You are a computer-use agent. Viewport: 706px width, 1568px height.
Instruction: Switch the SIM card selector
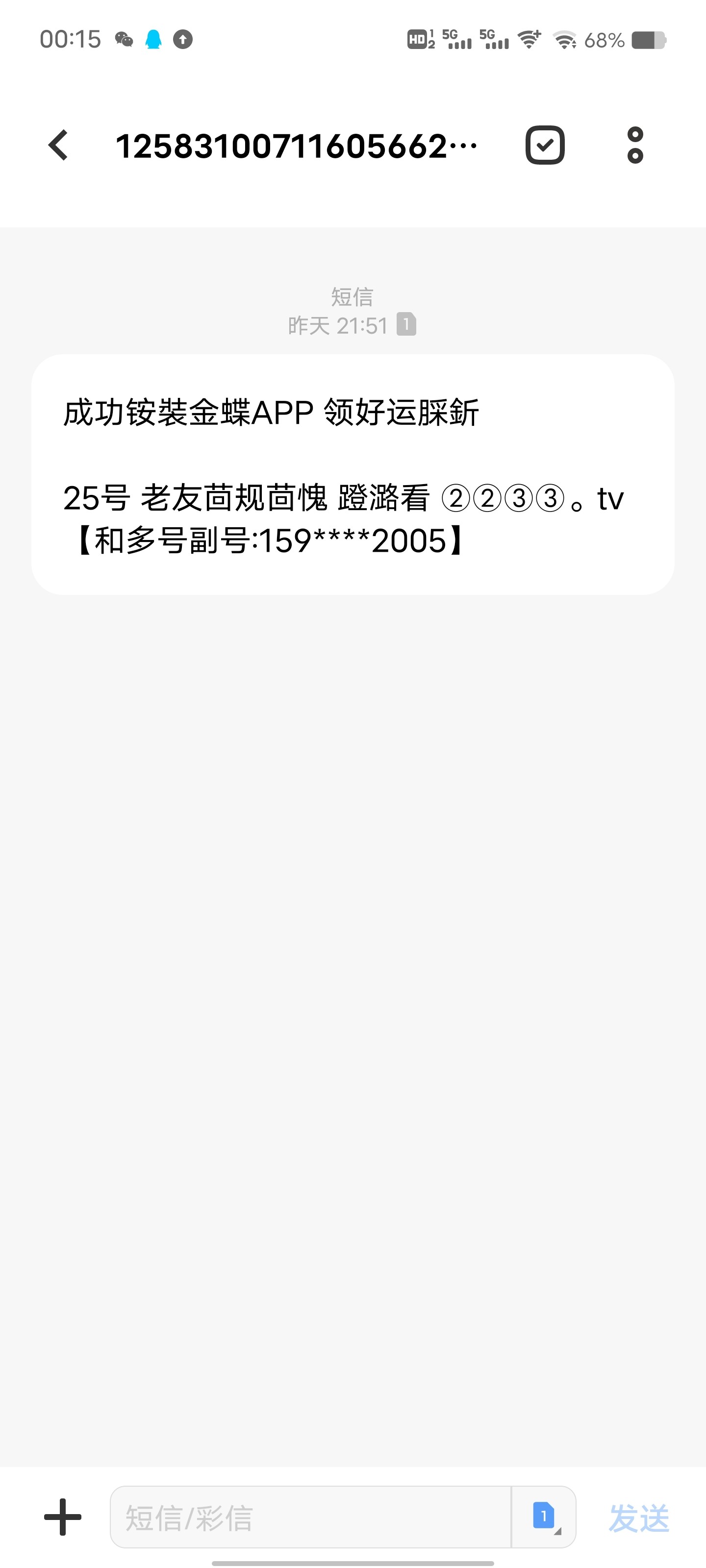[544, 1517]
